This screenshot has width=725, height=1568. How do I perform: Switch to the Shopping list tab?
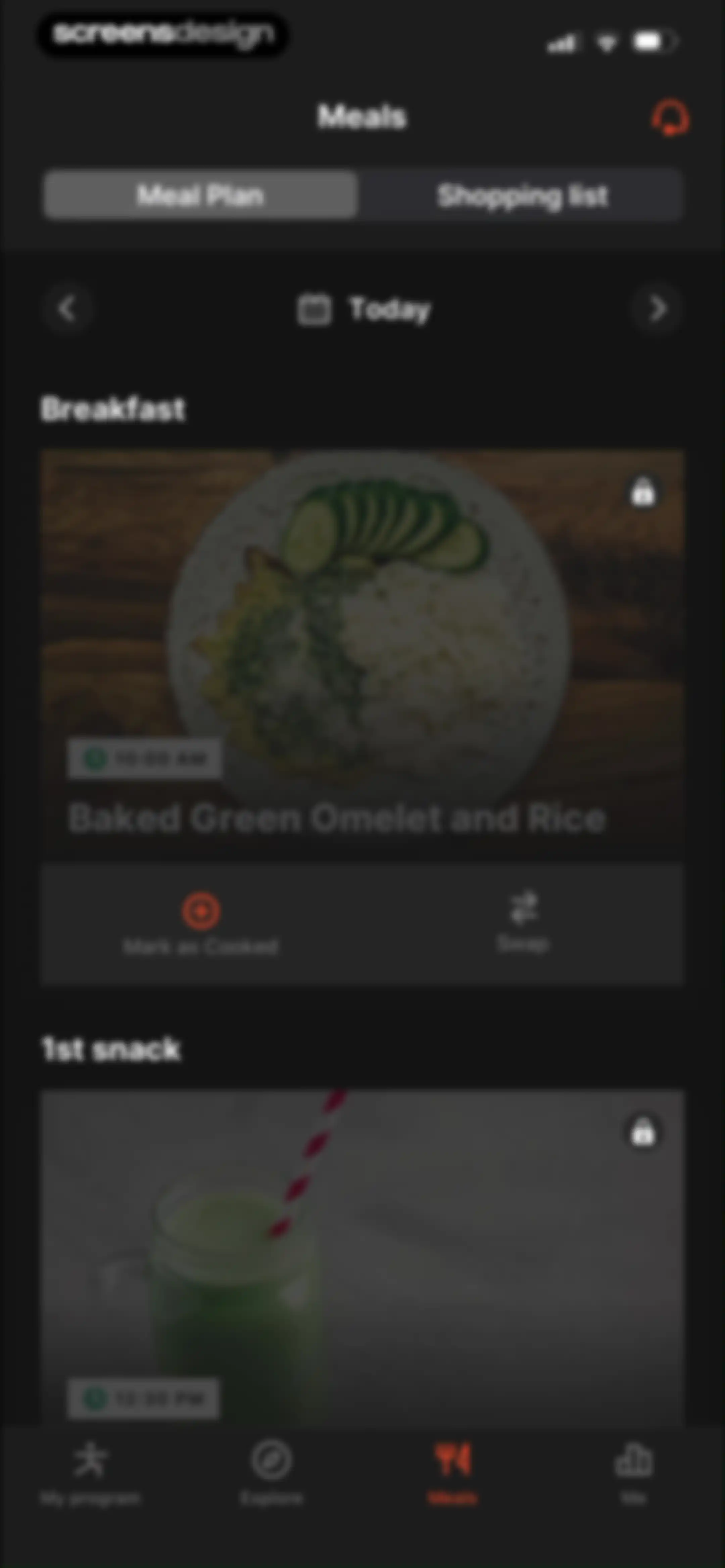[x=522, y=196]
